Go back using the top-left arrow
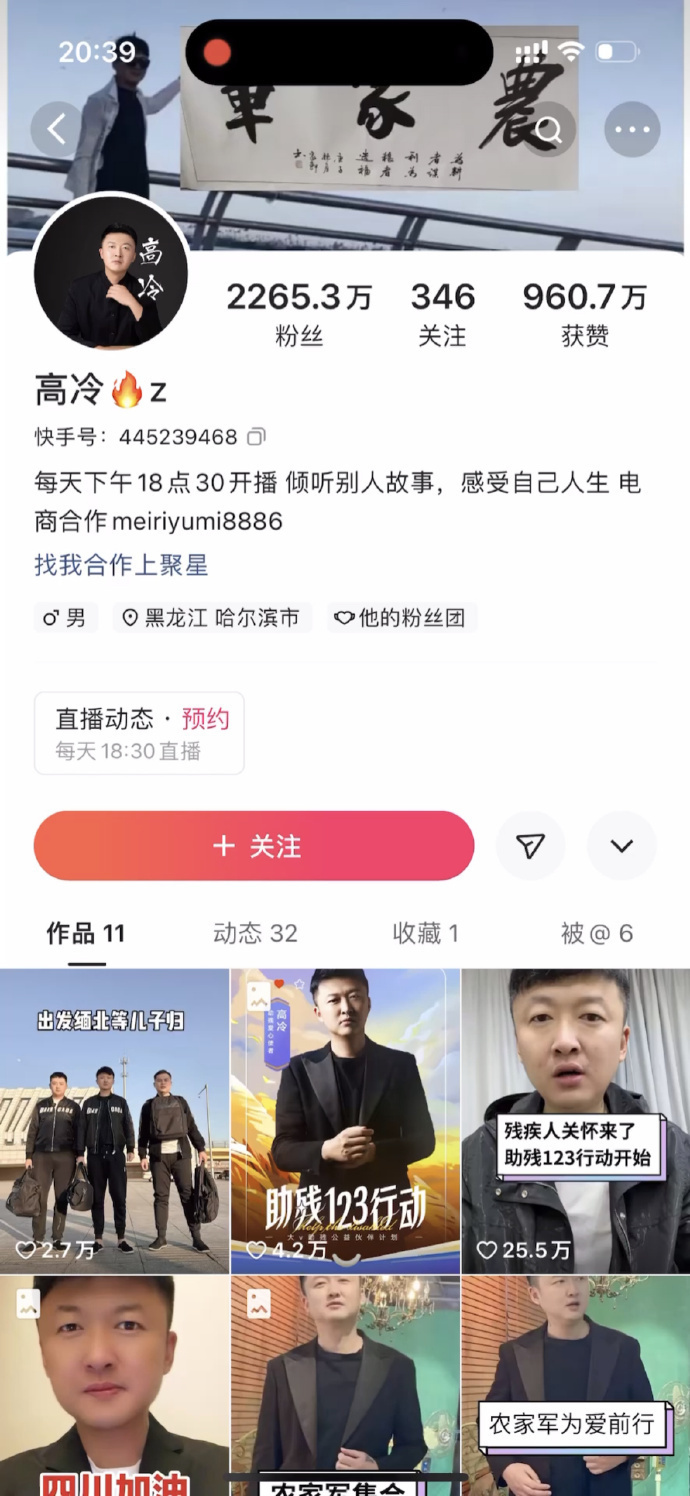Viewport: 690px width, 1496px height. tap(58, 129)
